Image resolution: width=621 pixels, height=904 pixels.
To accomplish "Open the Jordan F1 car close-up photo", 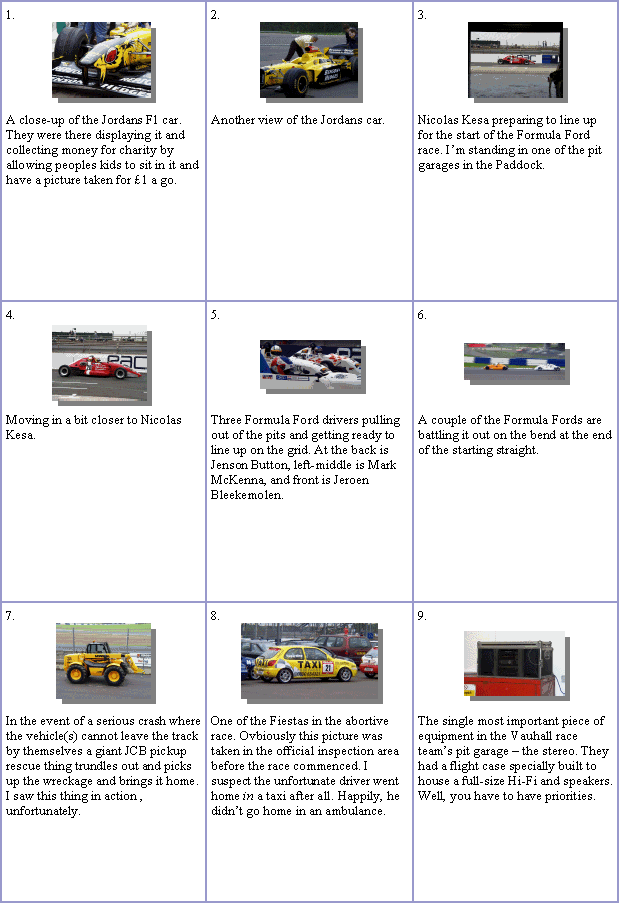I will click(101, 59).
